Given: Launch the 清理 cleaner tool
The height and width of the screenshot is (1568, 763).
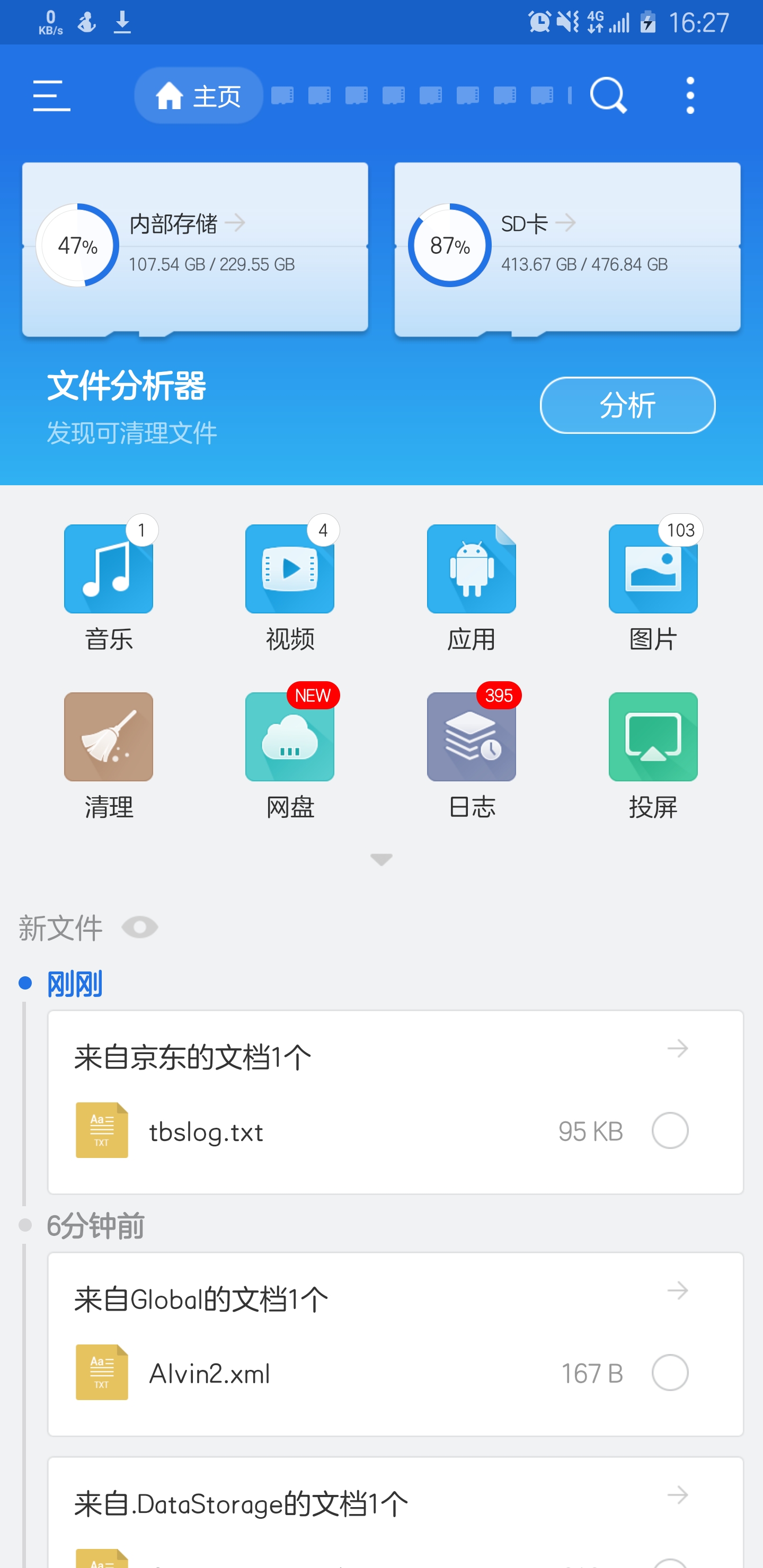Looking at the screenshot, I should tap(109, 755).
